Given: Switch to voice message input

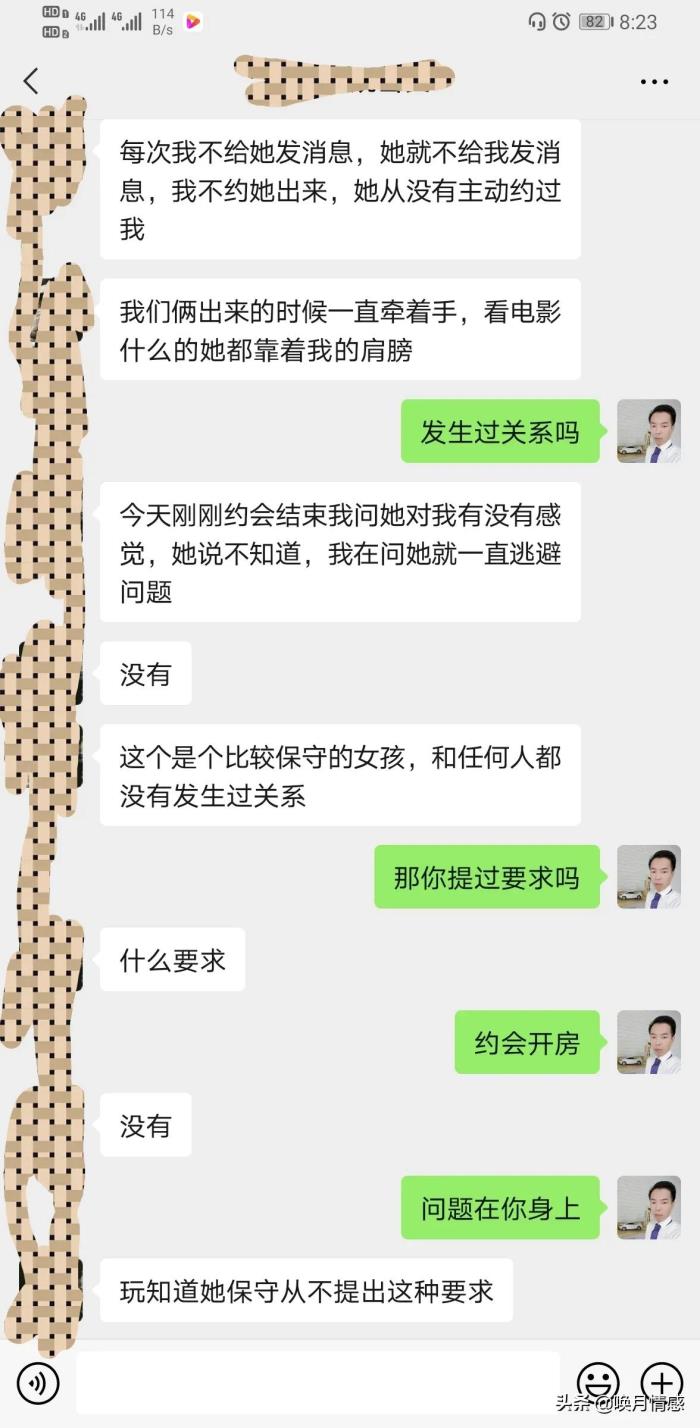Looking at the screenshot, I should coord(38,1383).
